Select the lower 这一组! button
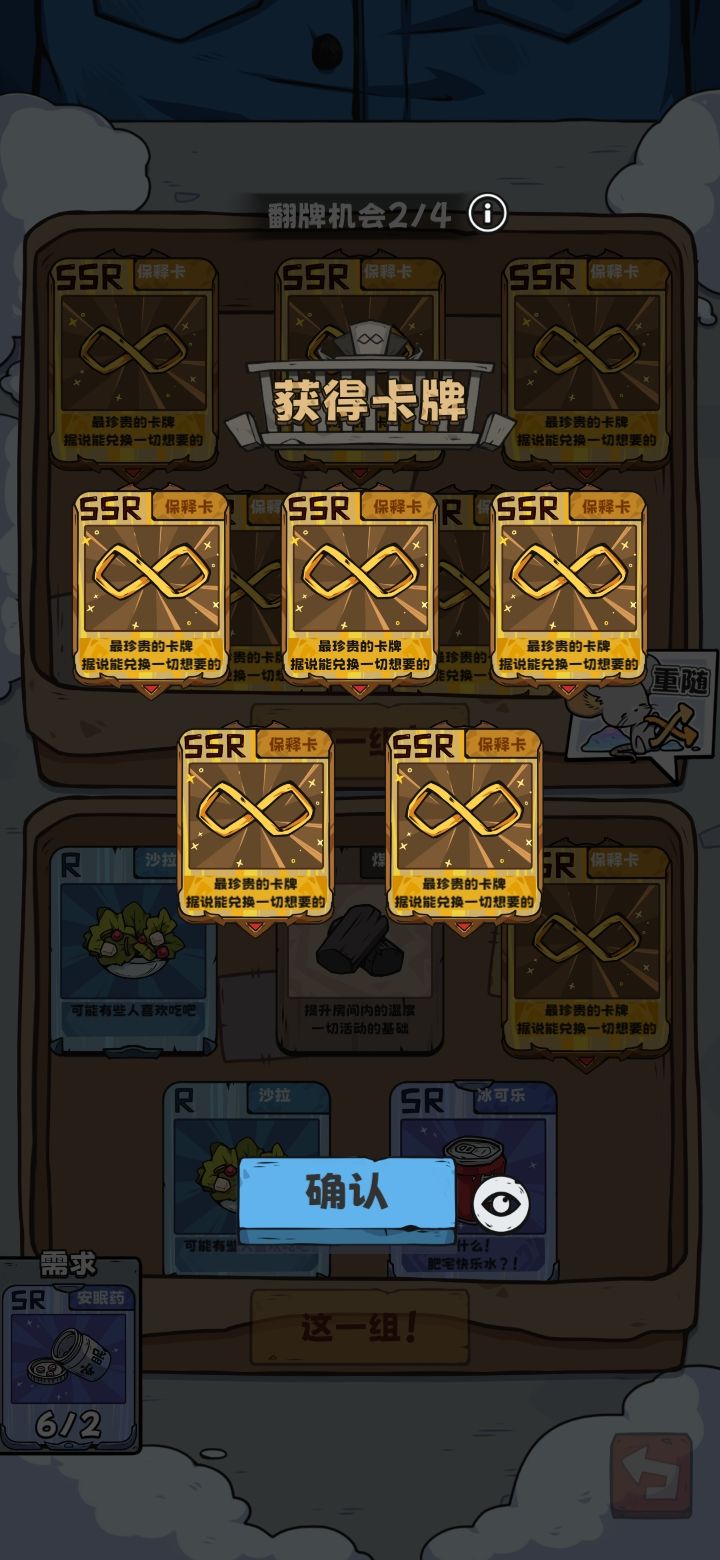Viewport: 720px width, 1560px height. click(359, 1327)
